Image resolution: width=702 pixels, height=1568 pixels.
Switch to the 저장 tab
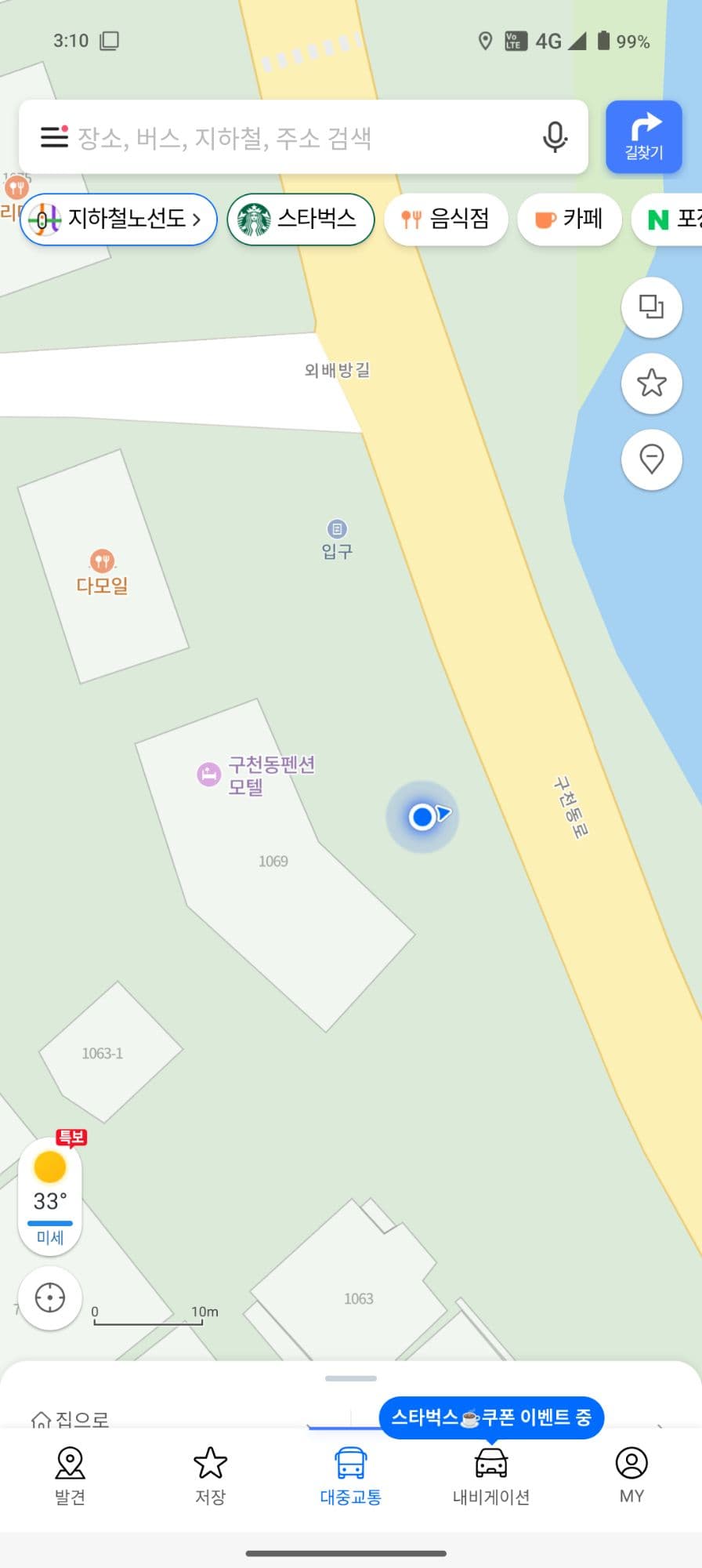pyautogui.click(x=210, y=1475)
